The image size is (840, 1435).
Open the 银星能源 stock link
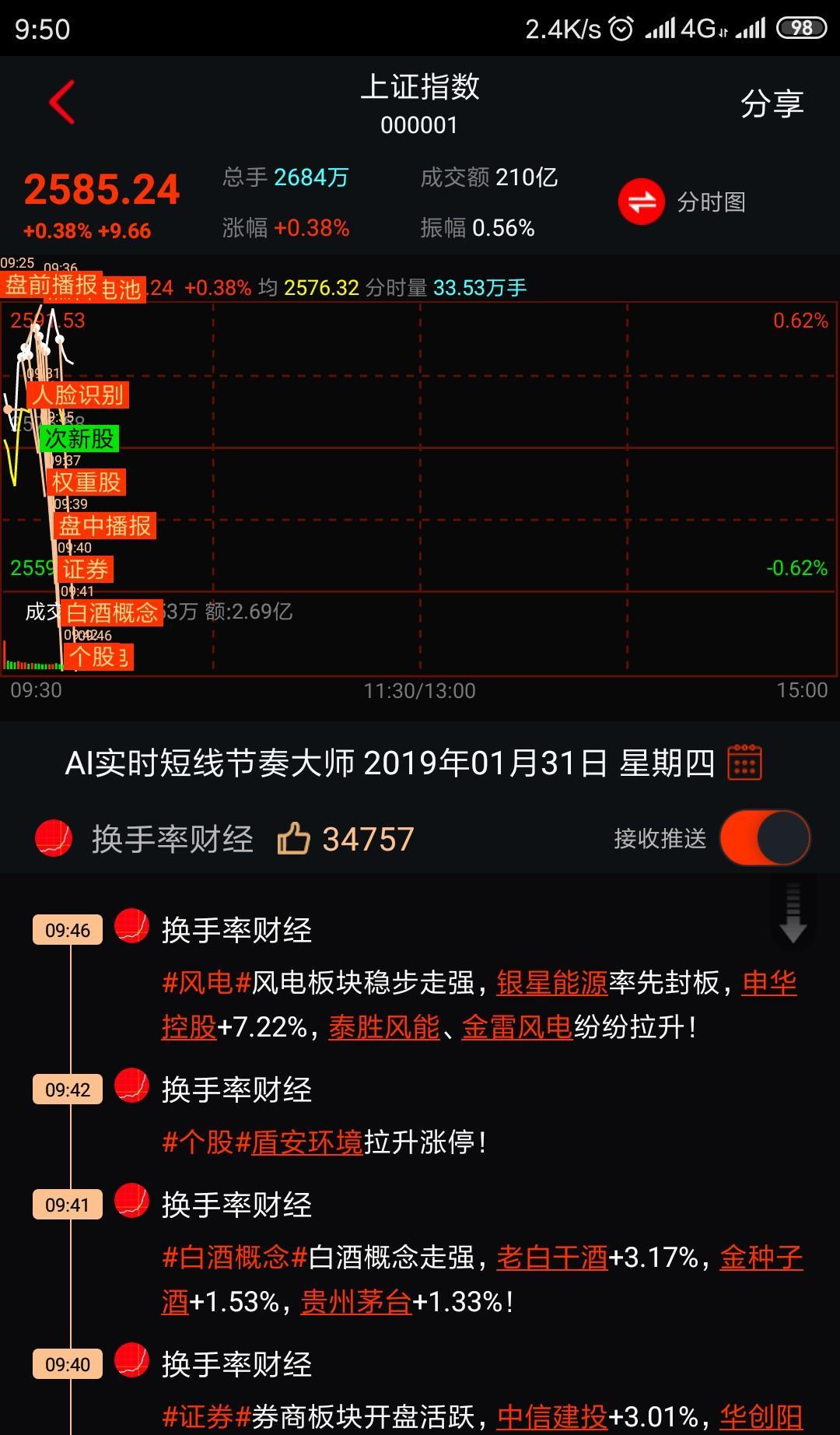pyautogui.click(x=551, y=984)
